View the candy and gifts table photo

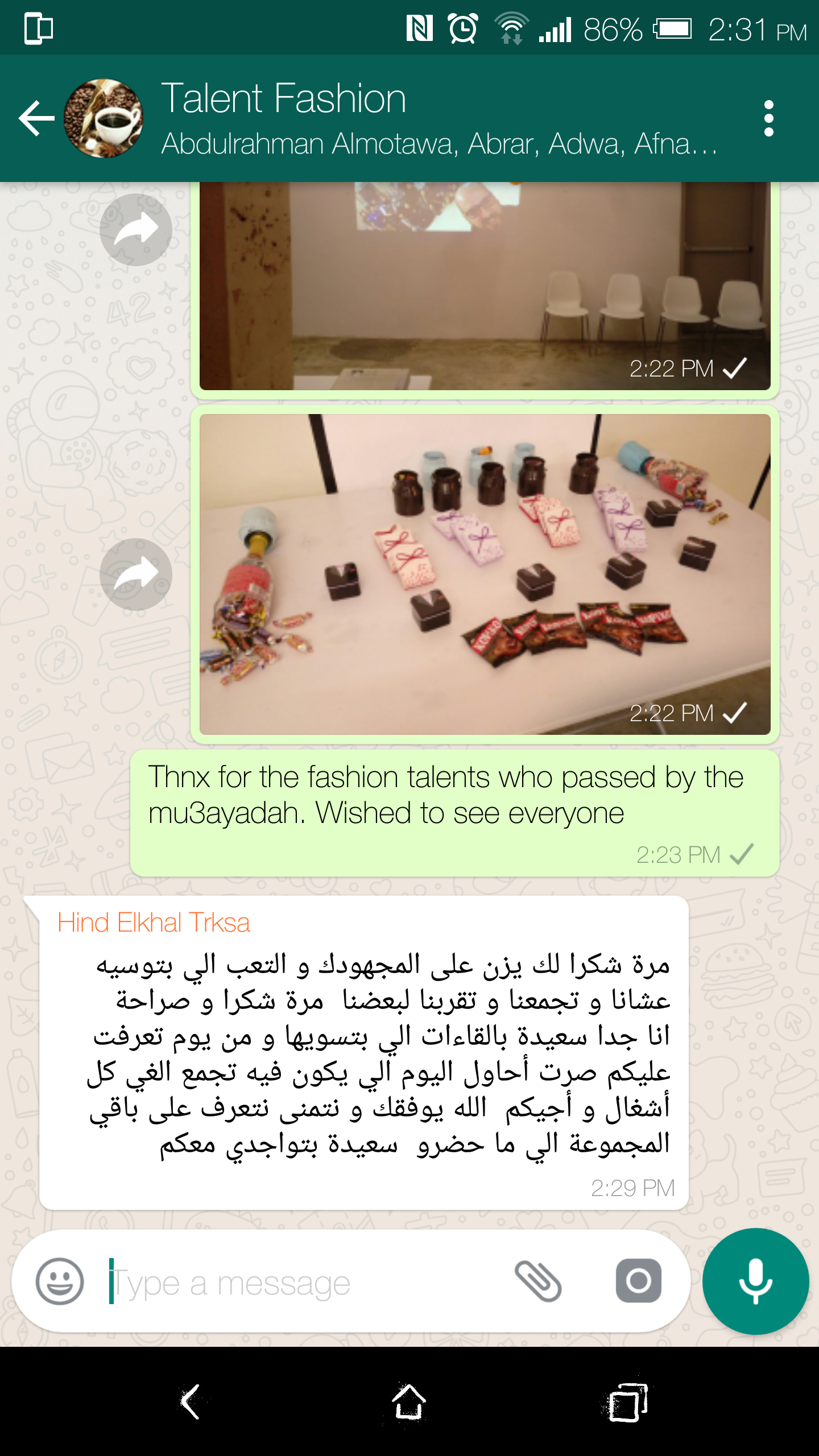(485, 574)
